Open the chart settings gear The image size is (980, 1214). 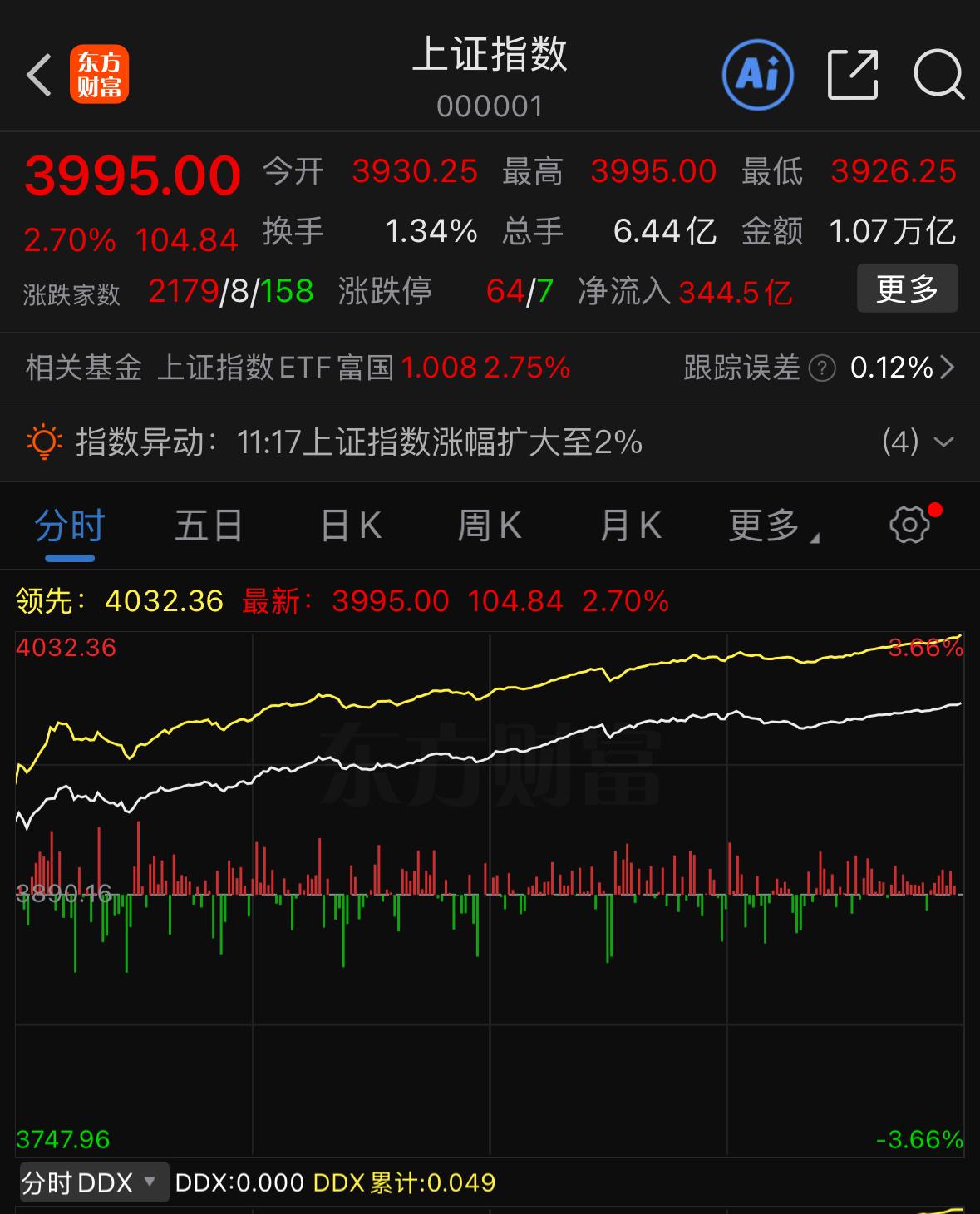click(911, 525)
